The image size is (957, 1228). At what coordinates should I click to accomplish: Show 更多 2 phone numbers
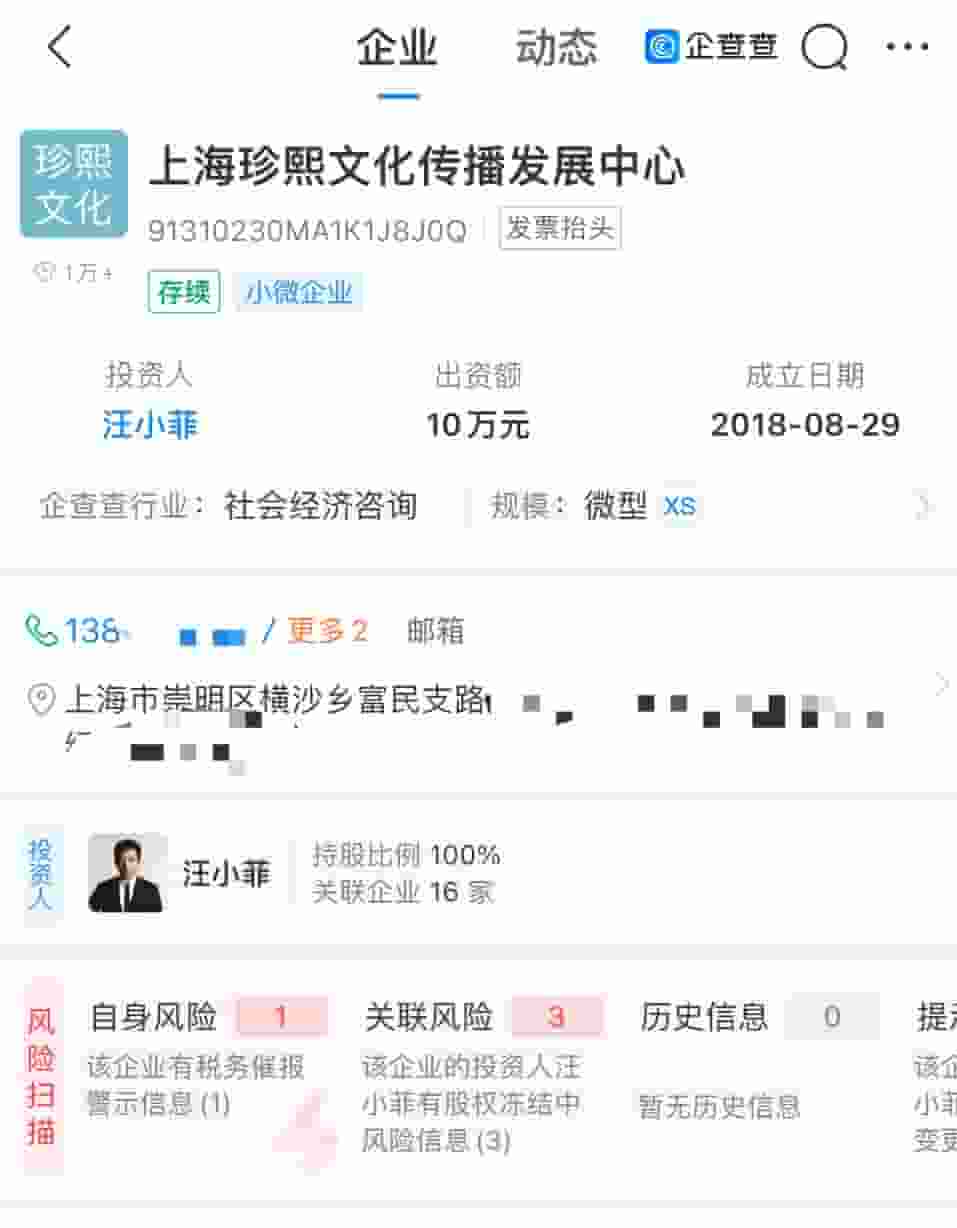[327, 631]
